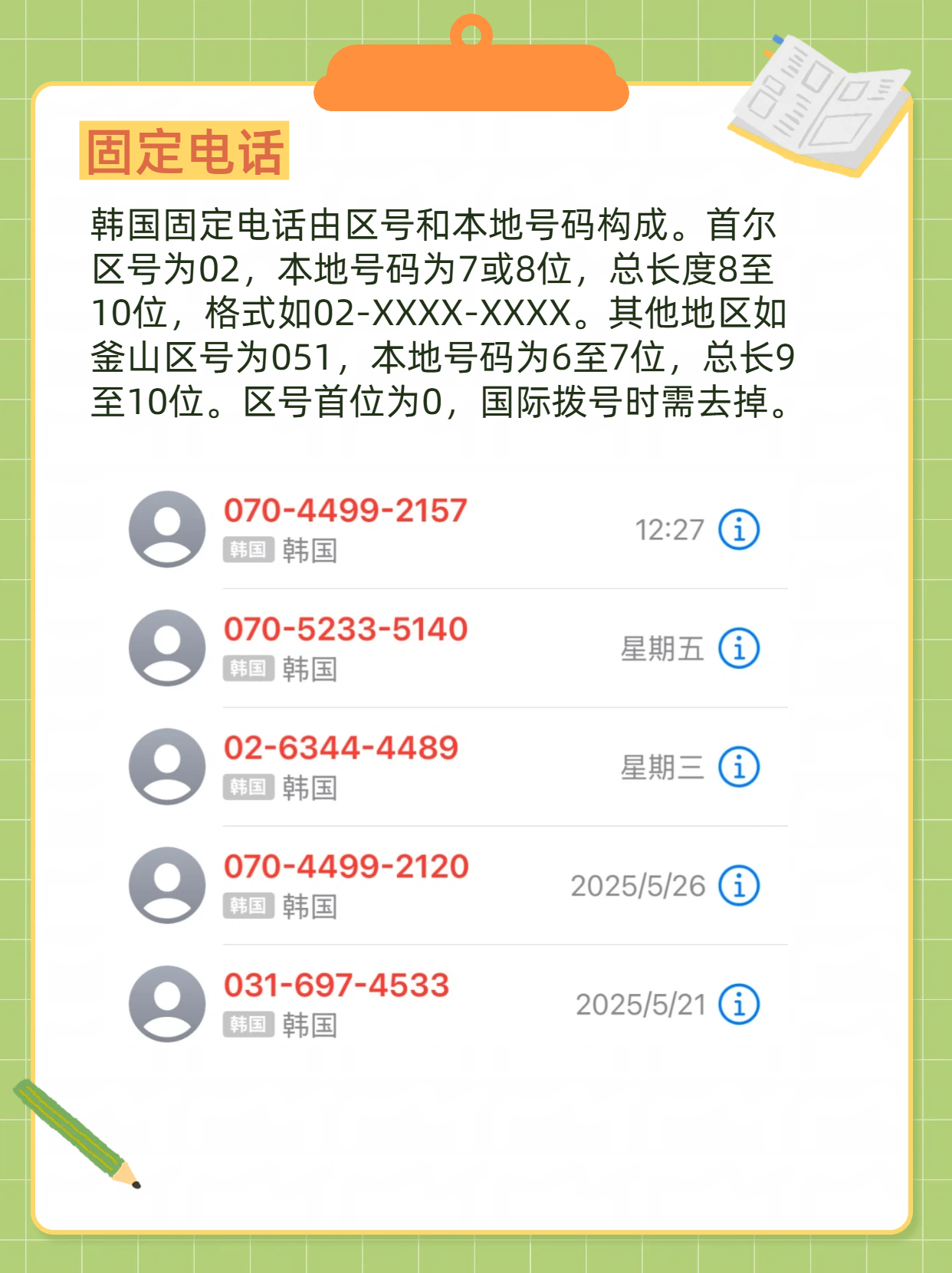Call number 02-6344-4489
952x1273 pixels.
pos(340,749)
